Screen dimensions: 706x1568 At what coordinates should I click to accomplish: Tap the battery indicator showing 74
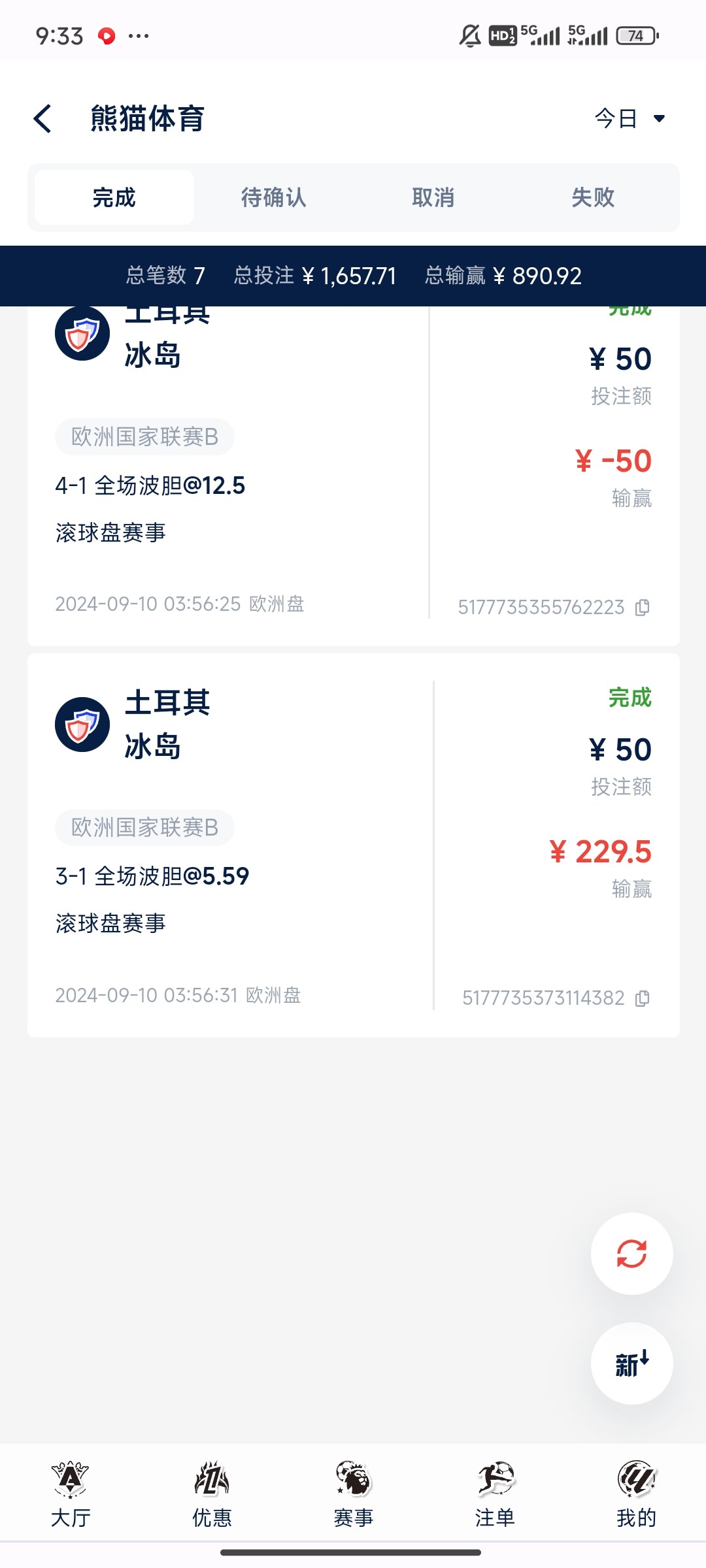635,36
